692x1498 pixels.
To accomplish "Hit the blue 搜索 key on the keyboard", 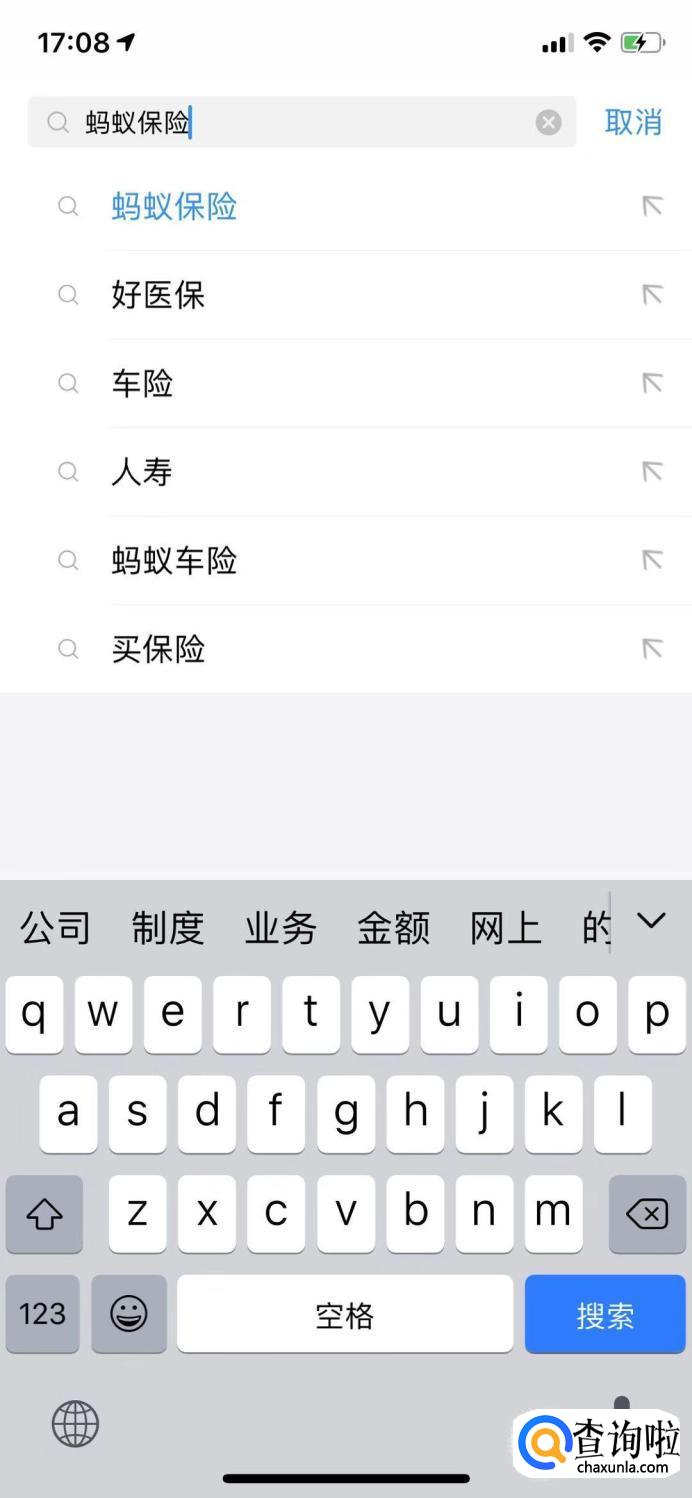I will coord(605,1314).
